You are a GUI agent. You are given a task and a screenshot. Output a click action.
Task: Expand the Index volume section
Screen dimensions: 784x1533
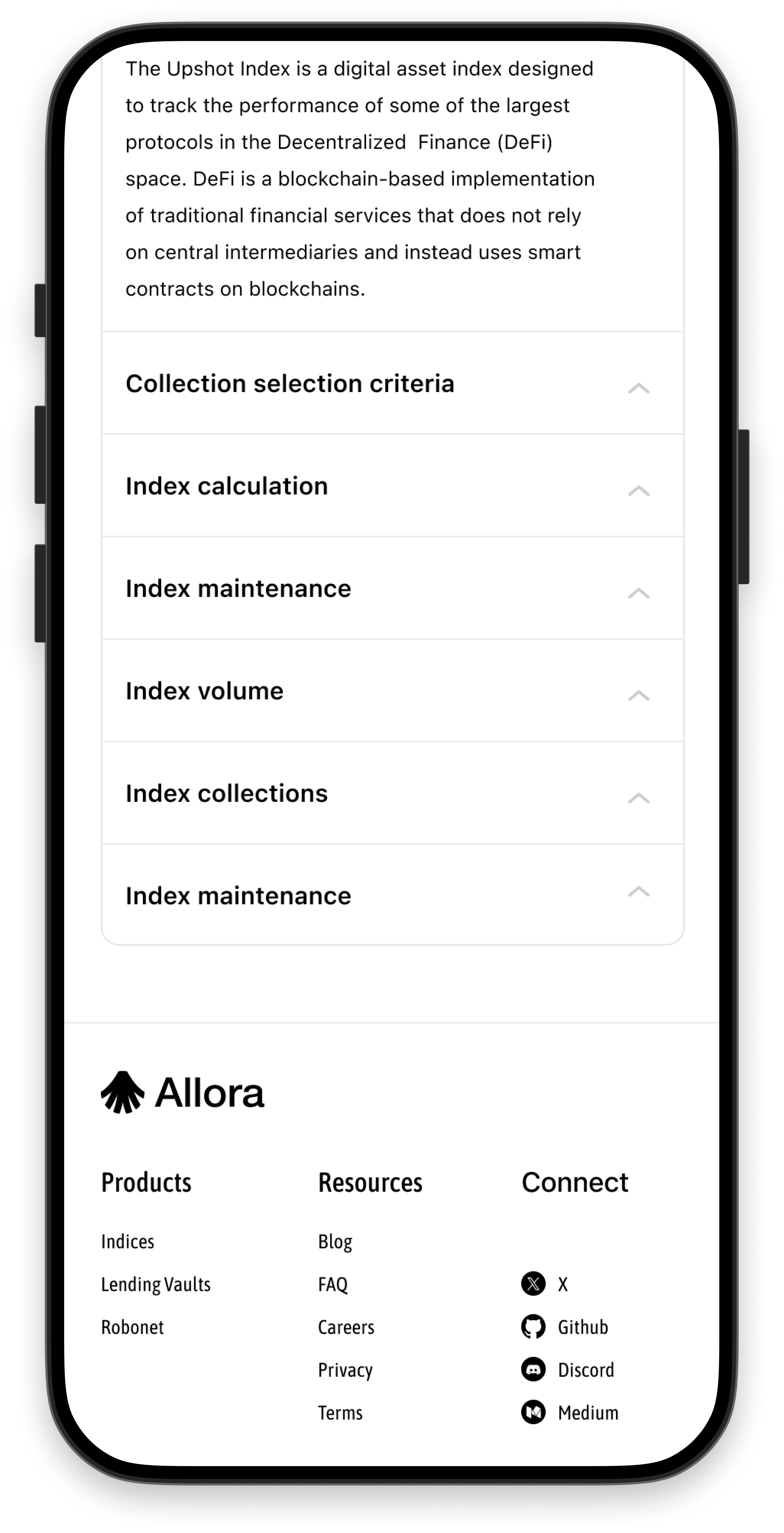click(x=393, y=691)
